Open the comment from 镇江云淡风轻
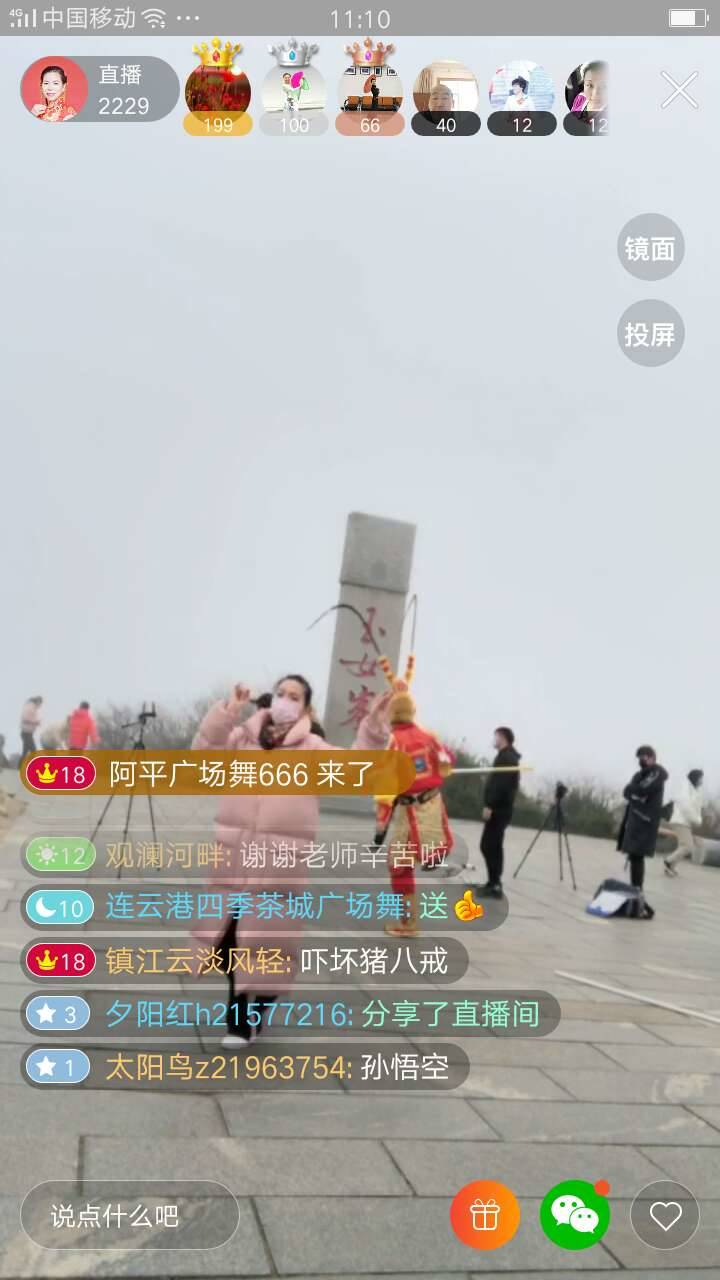The image size is (720, 1280). [x=245, y=961]
